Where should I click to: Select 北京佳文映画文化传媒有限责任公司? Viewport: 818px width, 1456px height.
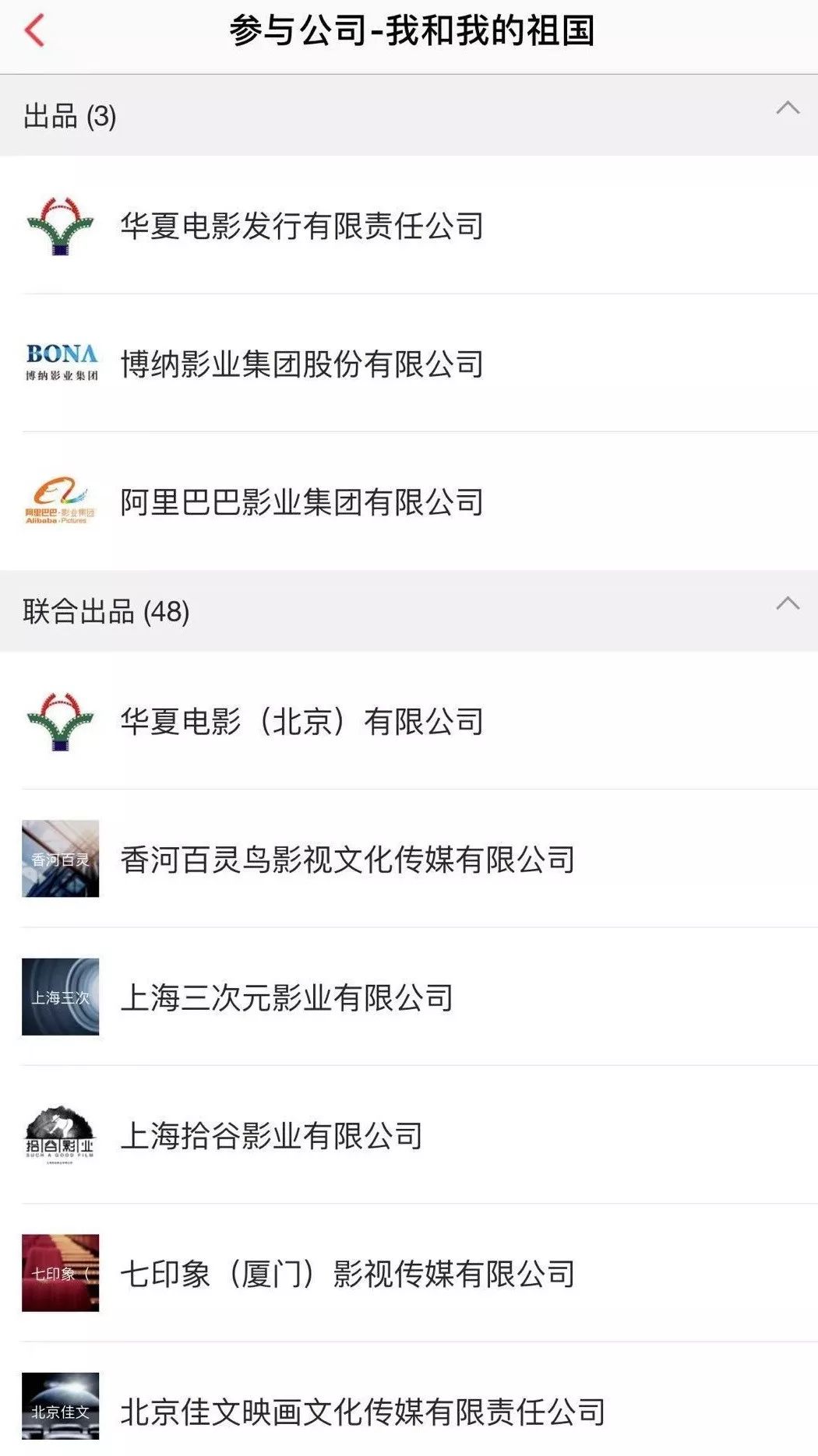click(x=362, y=1412)
